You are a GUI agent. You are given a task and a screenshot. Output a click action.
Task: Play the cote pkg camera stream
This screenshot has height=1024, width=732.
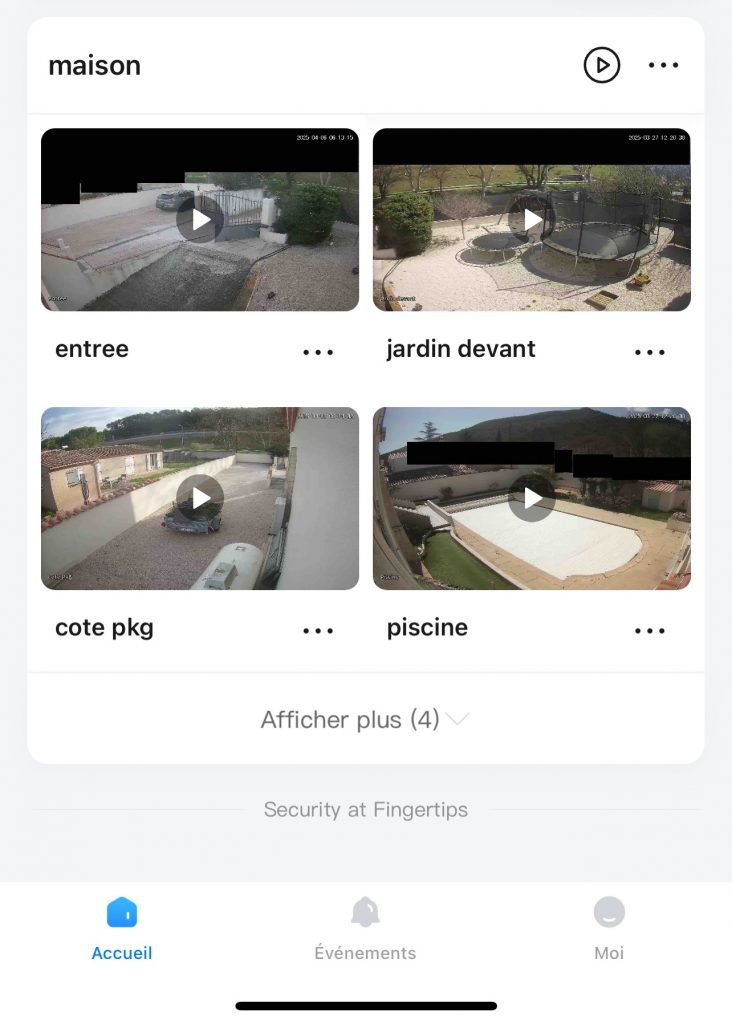click(199, 498)
